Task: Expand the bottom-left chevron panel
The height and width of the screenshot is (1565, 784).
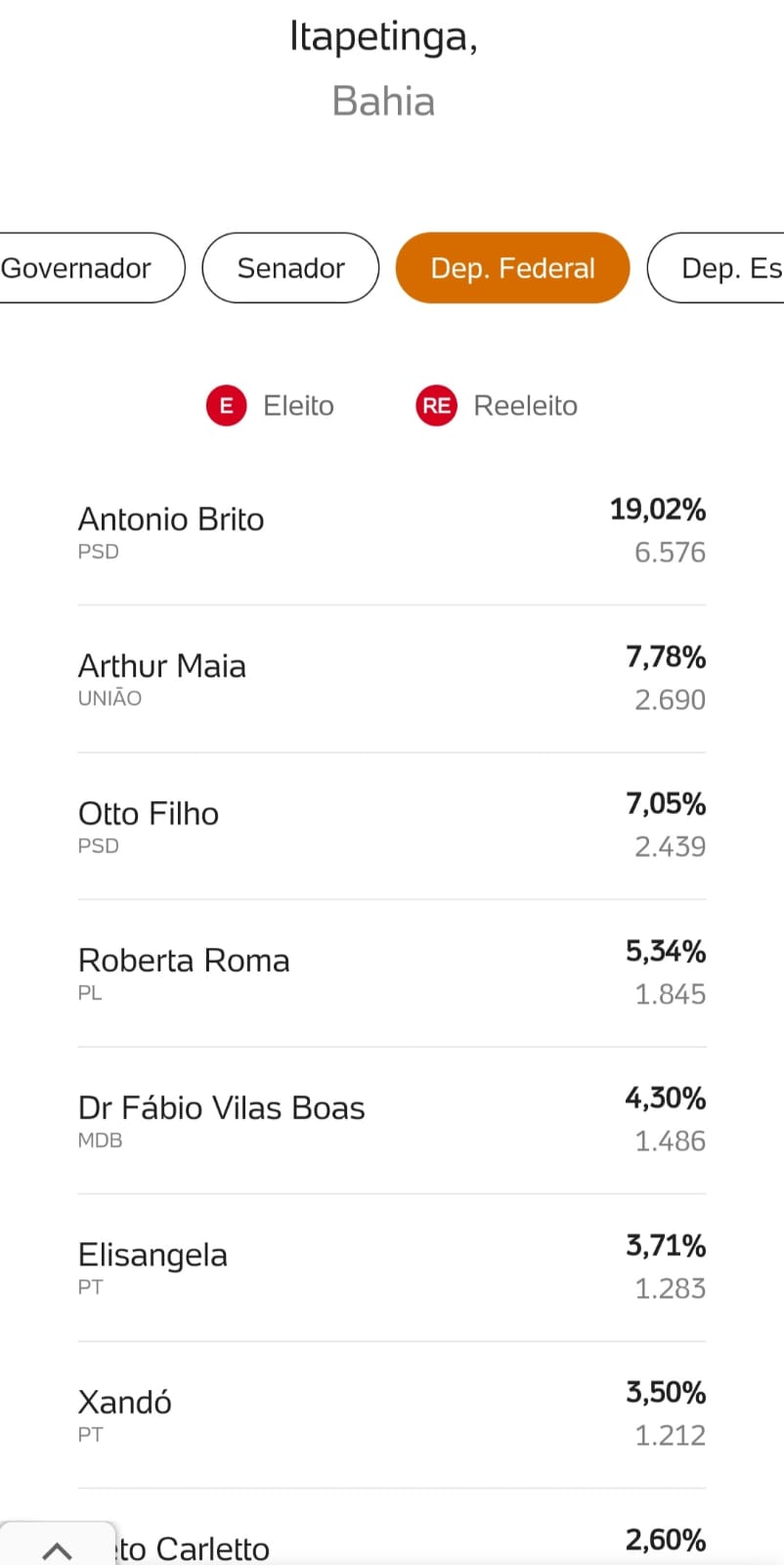Action: pyautogui.click(x=58, y=1546)
